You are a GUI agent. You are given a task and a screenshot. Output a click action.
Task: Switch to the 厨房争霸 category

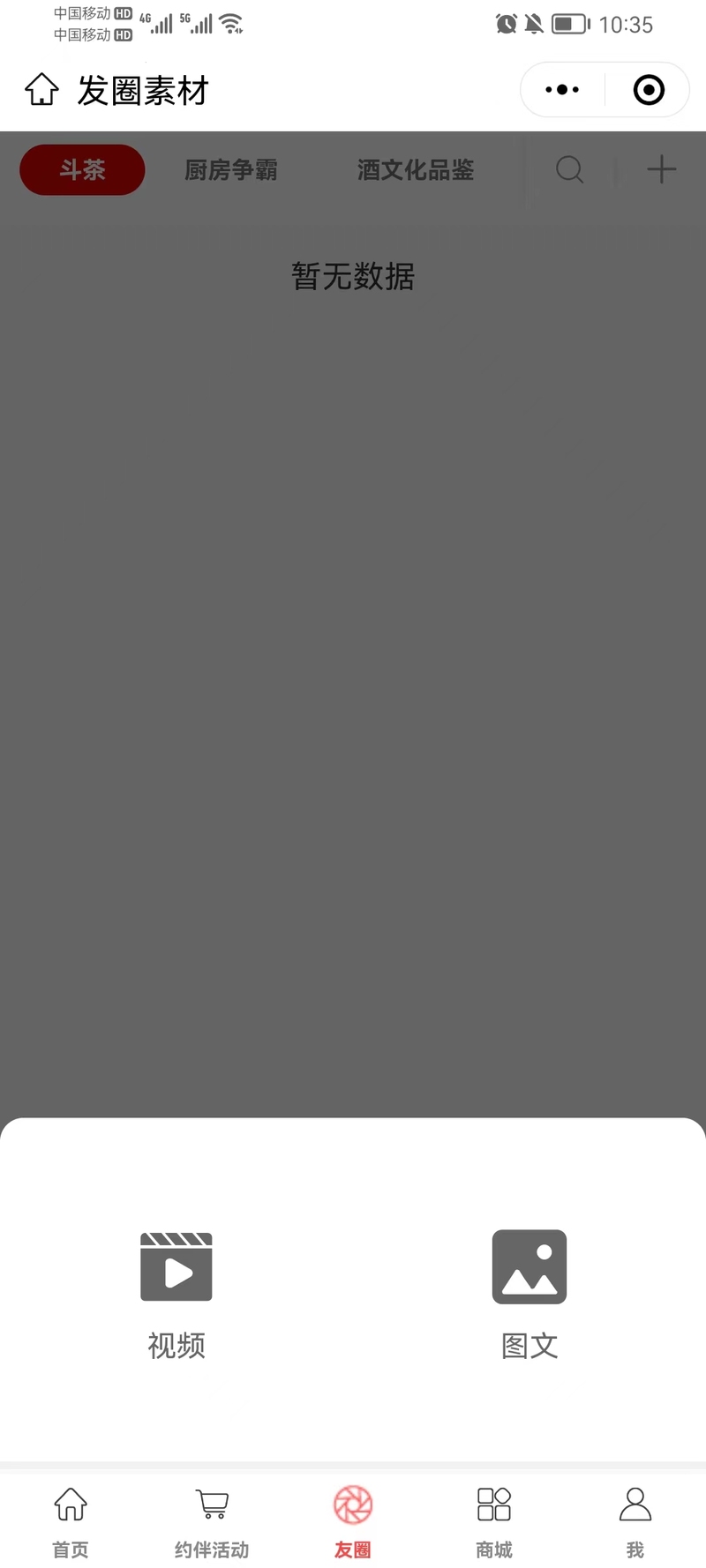[x=231, y=169]
